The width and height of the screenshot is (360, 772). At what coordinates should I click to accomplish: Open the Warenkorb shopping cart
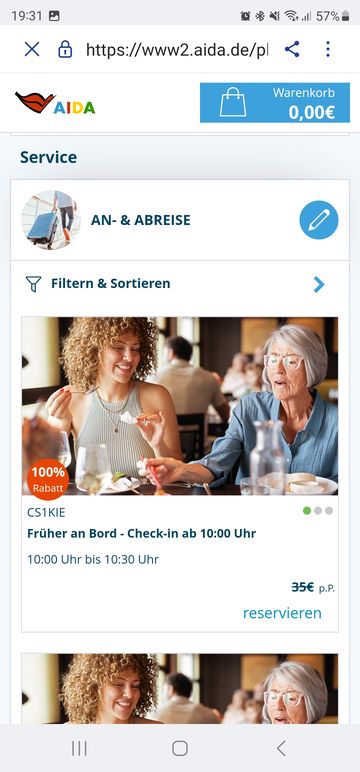[275, 102]
